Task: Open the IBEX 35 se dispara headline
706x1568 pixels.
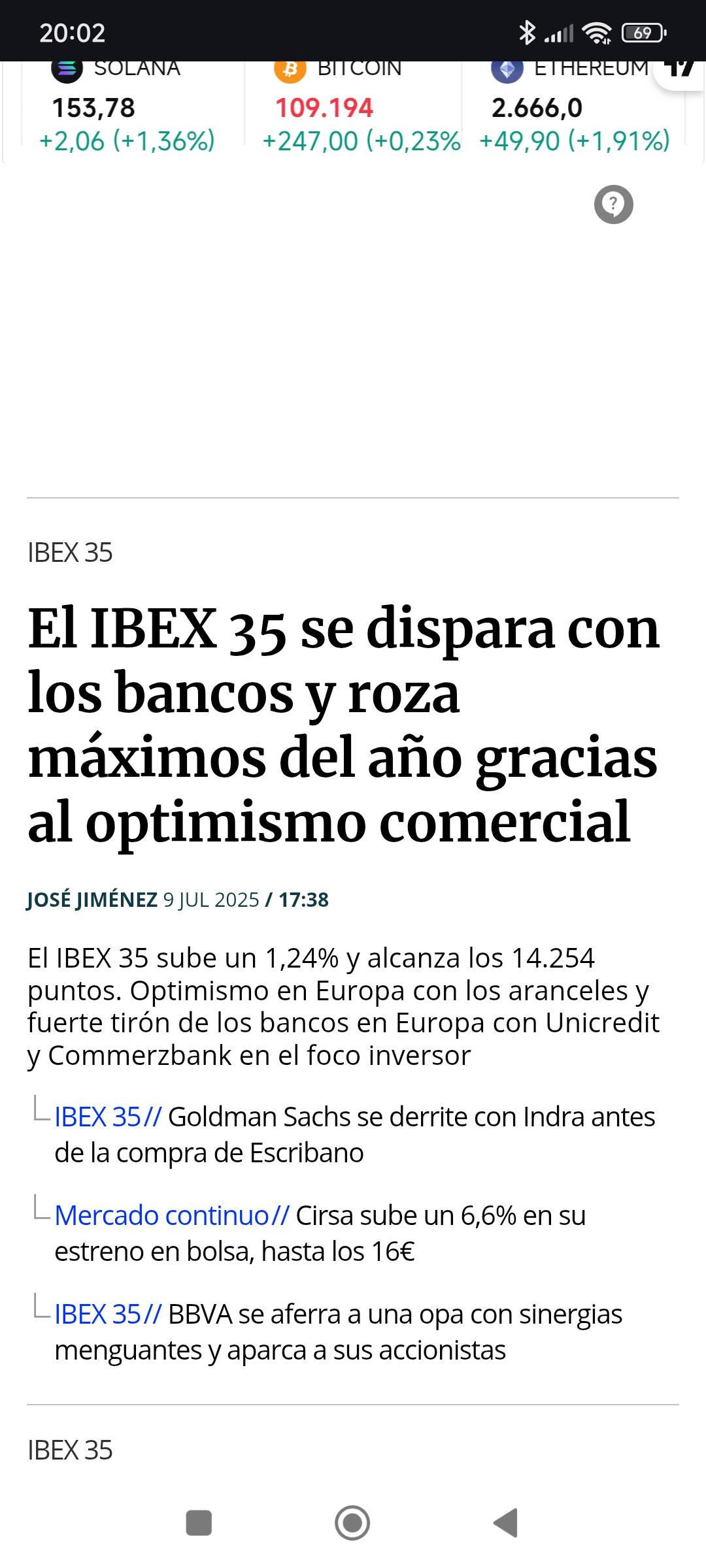Action: tap(344, 725)
